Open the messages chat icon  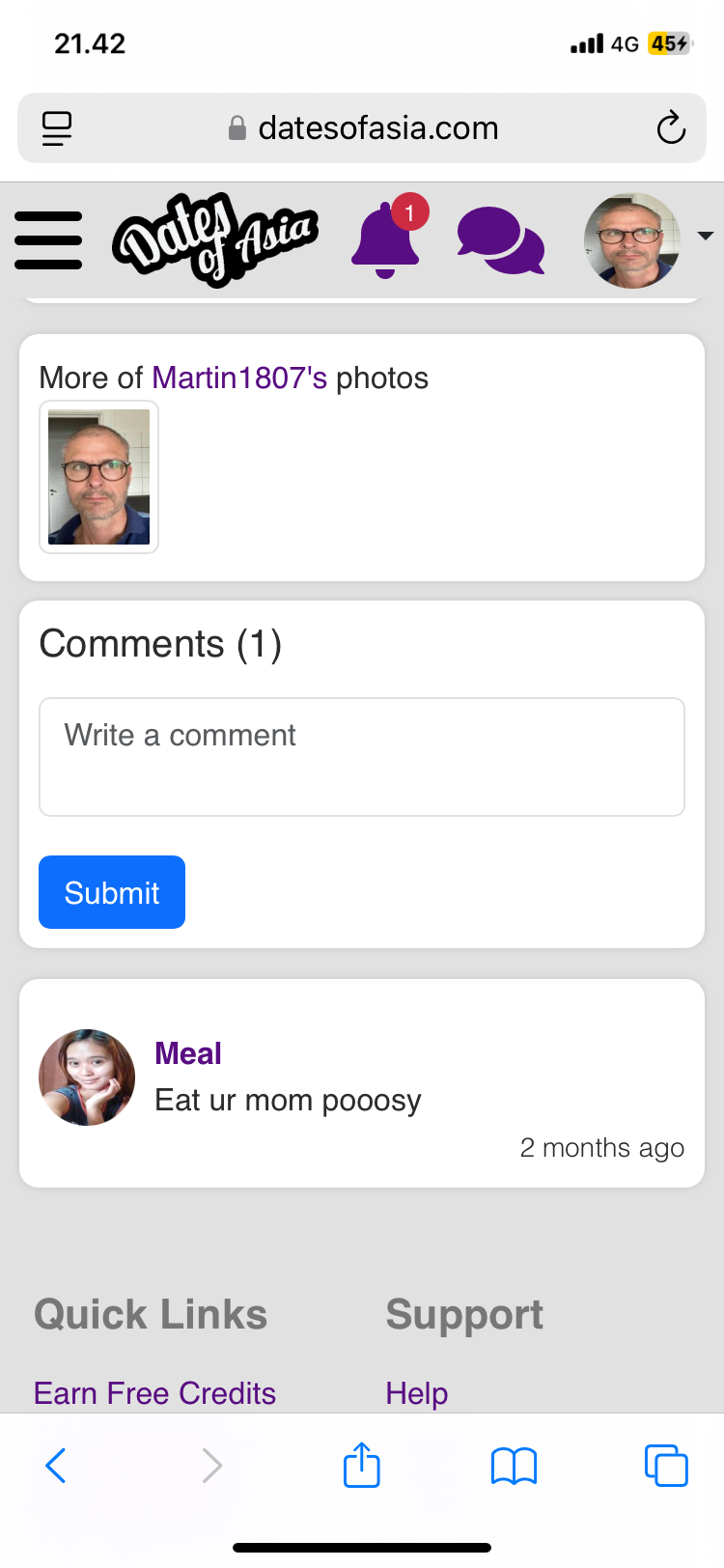[501, 240]
